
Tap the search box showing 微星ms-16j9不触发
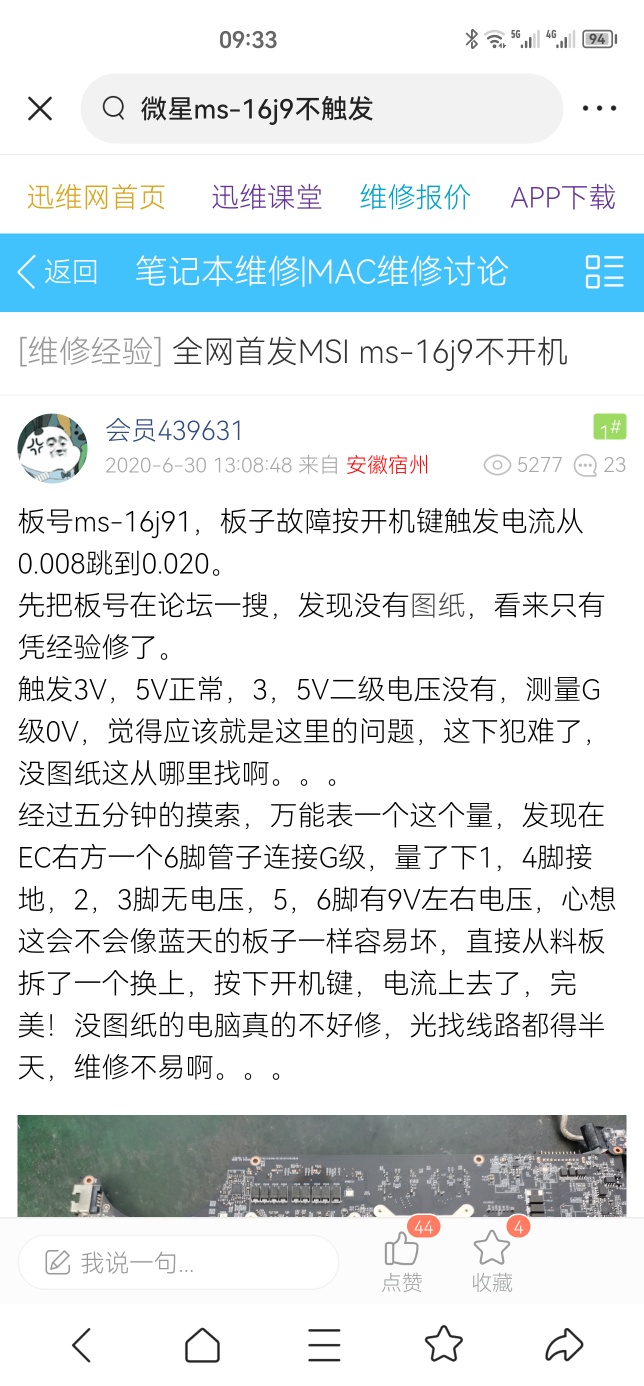[x=320, y=108]
